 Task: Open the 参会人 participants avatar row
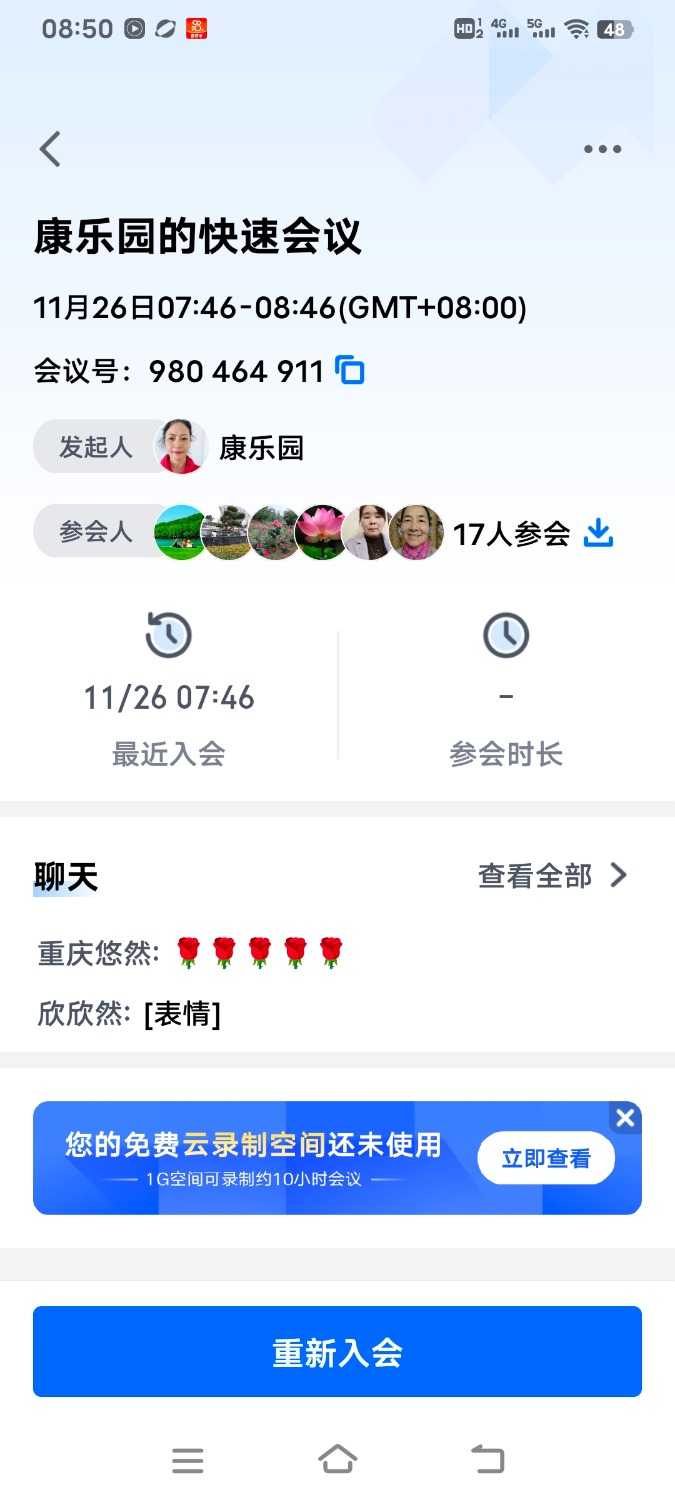(300, 532)
